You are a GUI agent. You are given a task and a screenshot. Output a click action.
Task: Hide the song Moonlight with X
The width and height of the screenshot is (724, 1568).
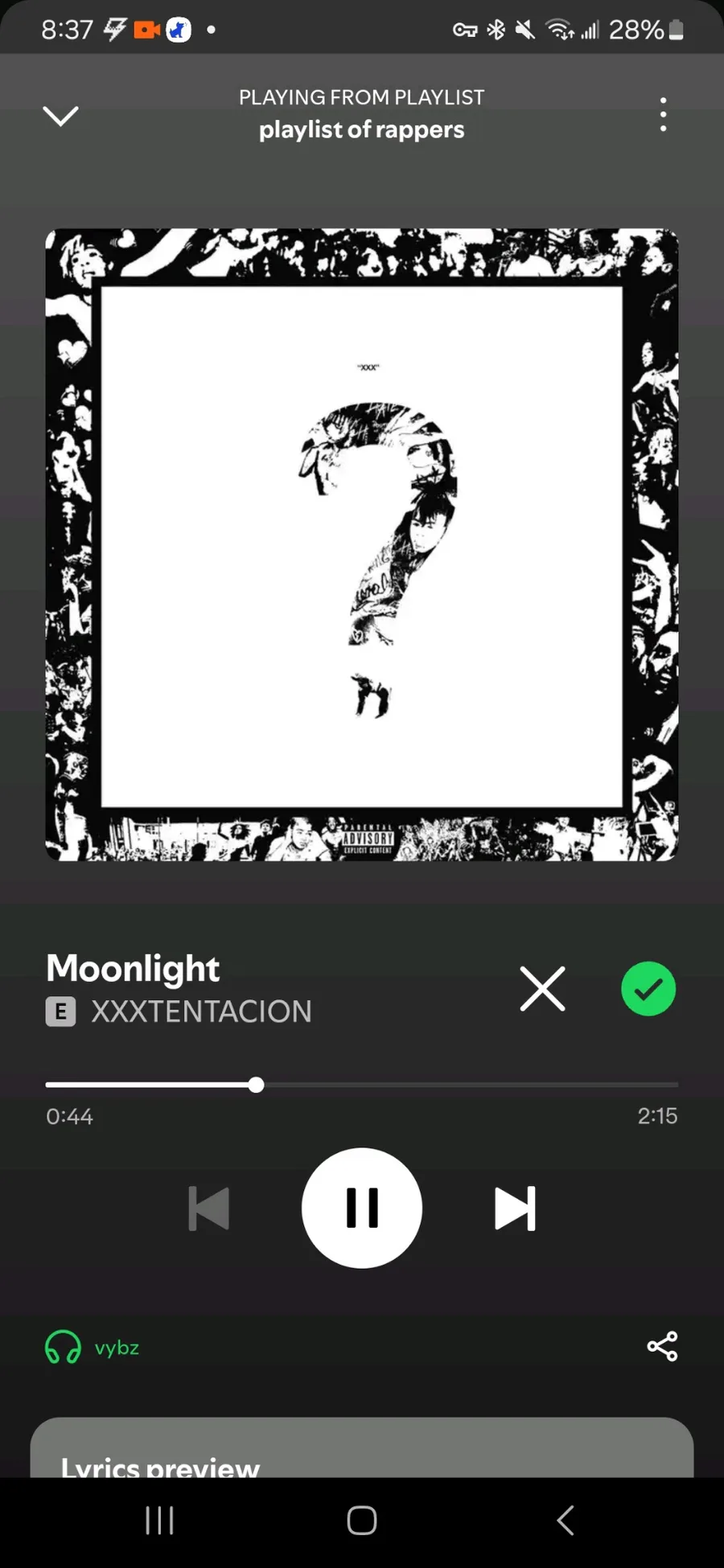coord(543,988)
